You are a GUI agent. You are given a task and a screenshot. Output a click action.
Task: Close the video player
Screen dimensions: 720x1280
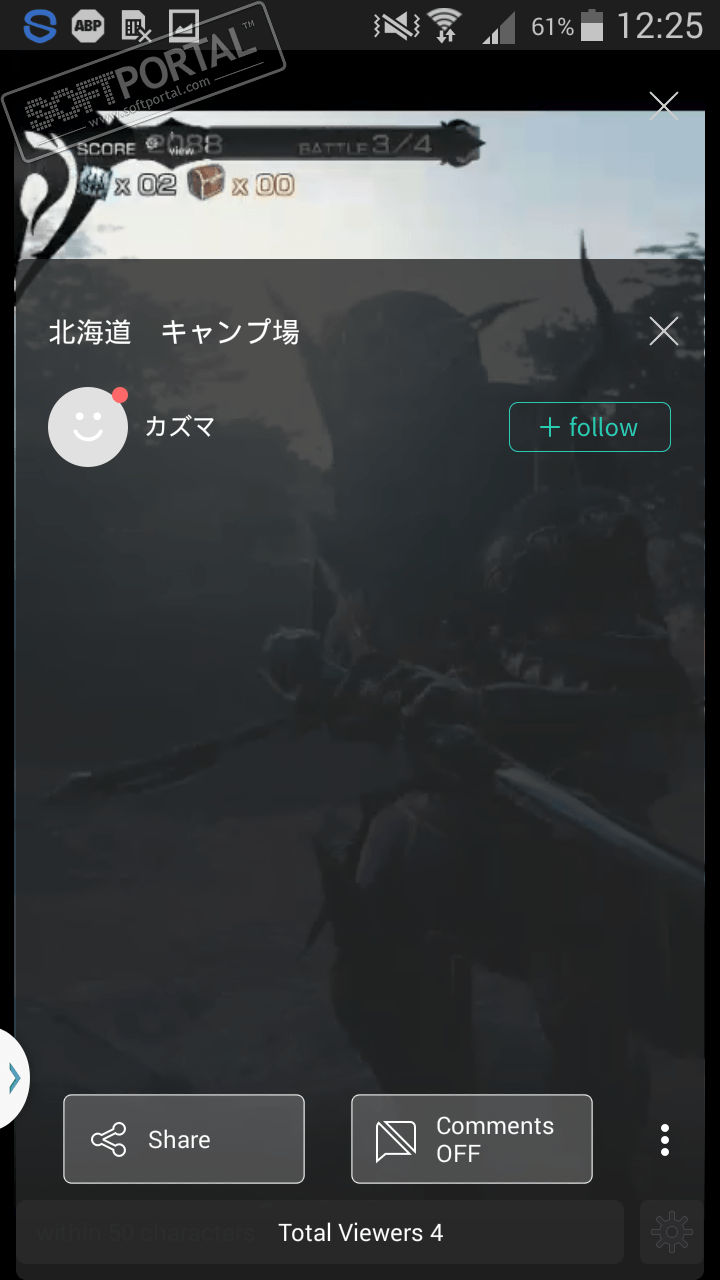pyautogui.click(x=664, y=105)
